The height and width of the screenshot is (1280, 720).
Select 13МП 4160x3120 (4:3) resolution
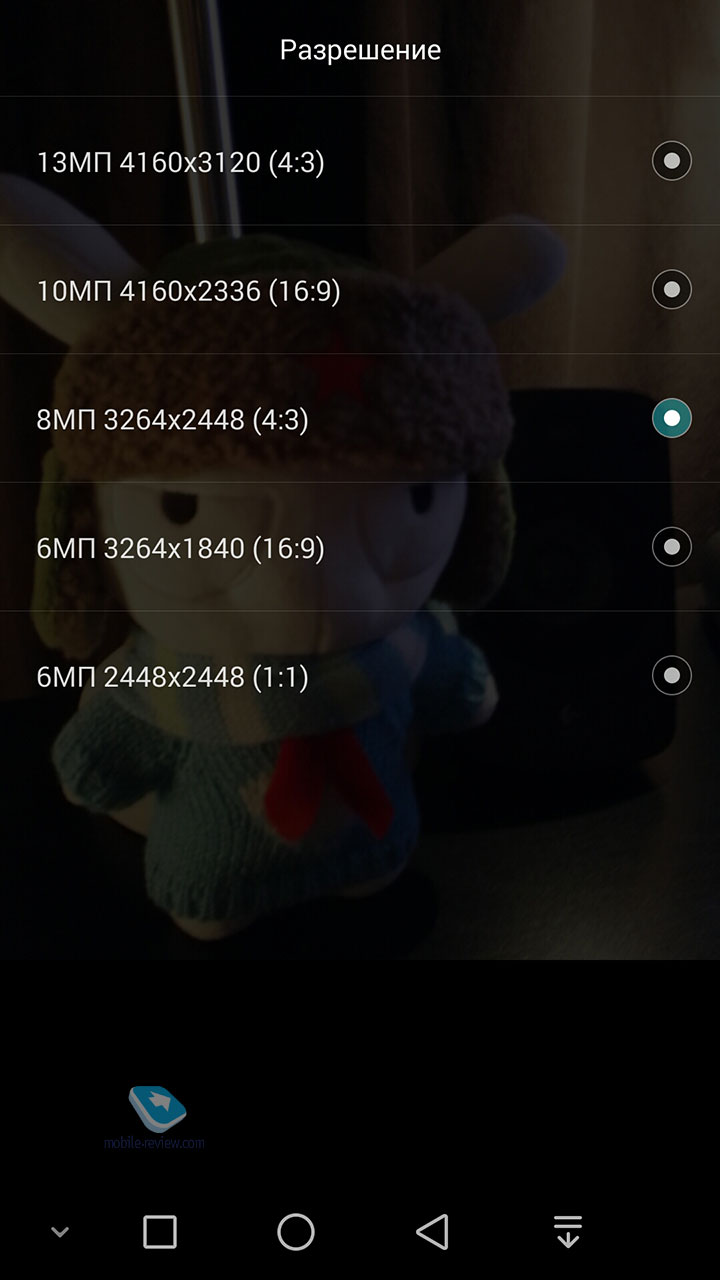[x=360, y=161]
